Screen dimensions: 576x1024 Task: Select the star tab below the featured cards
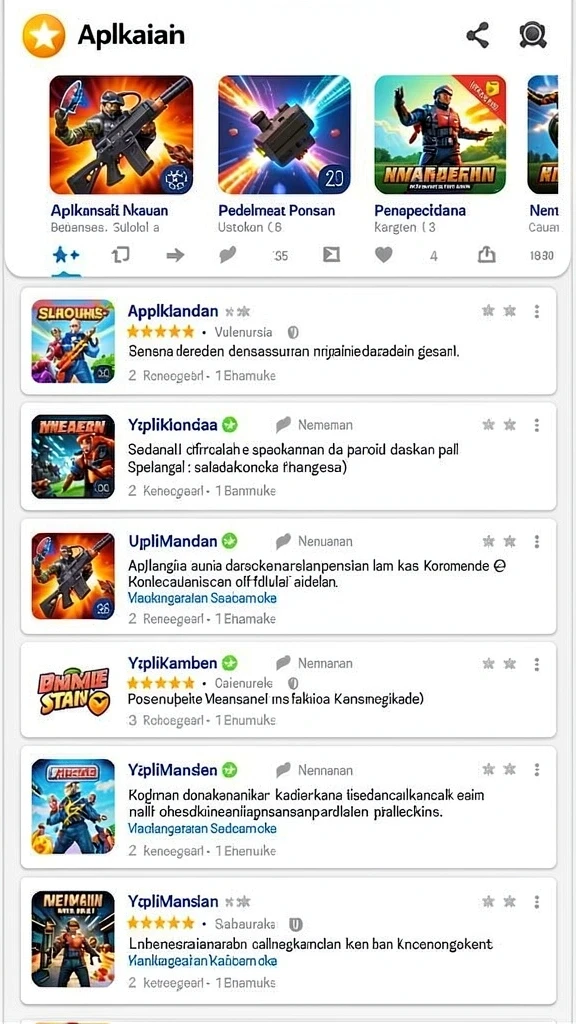(x=66, y=255)
